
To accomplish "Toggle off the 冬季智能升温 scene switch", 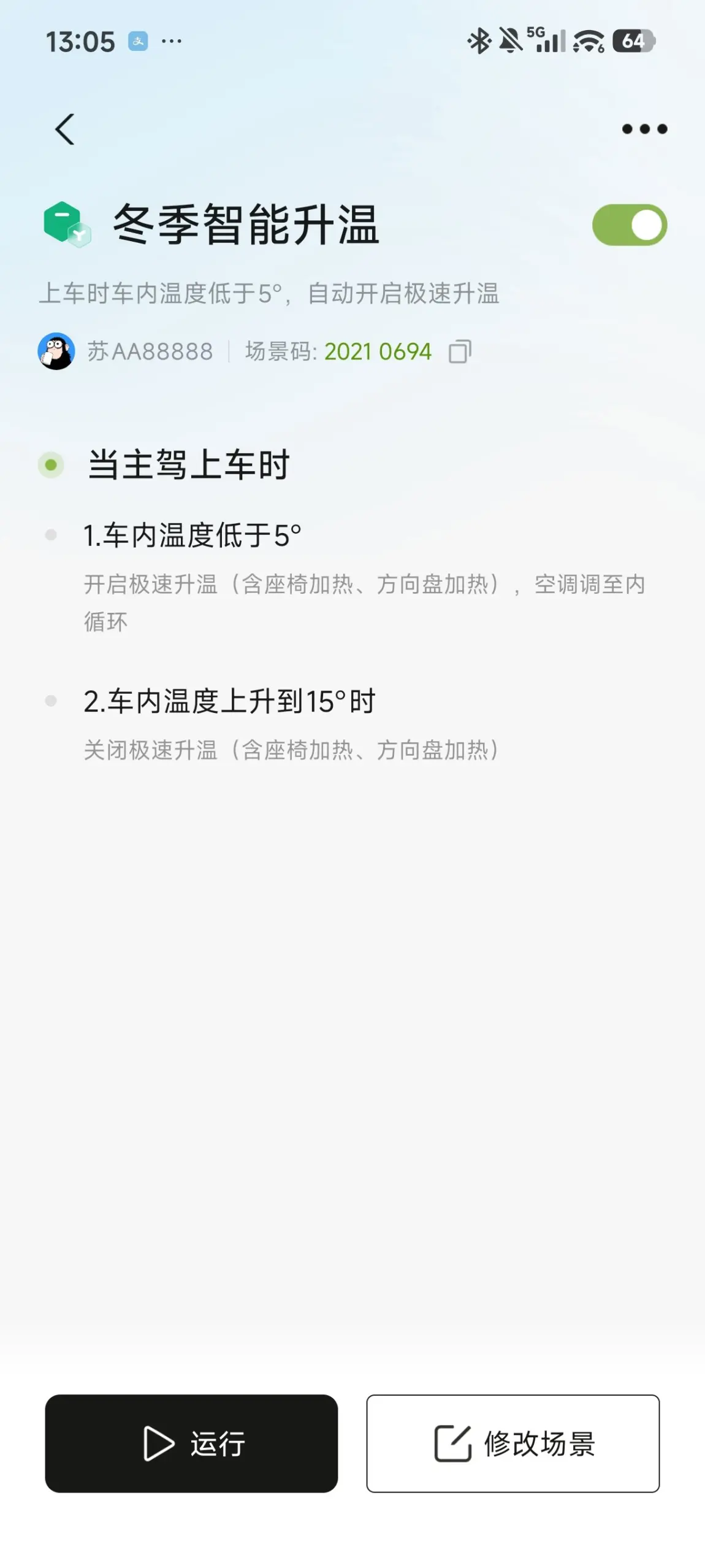I will coord(630,225).
